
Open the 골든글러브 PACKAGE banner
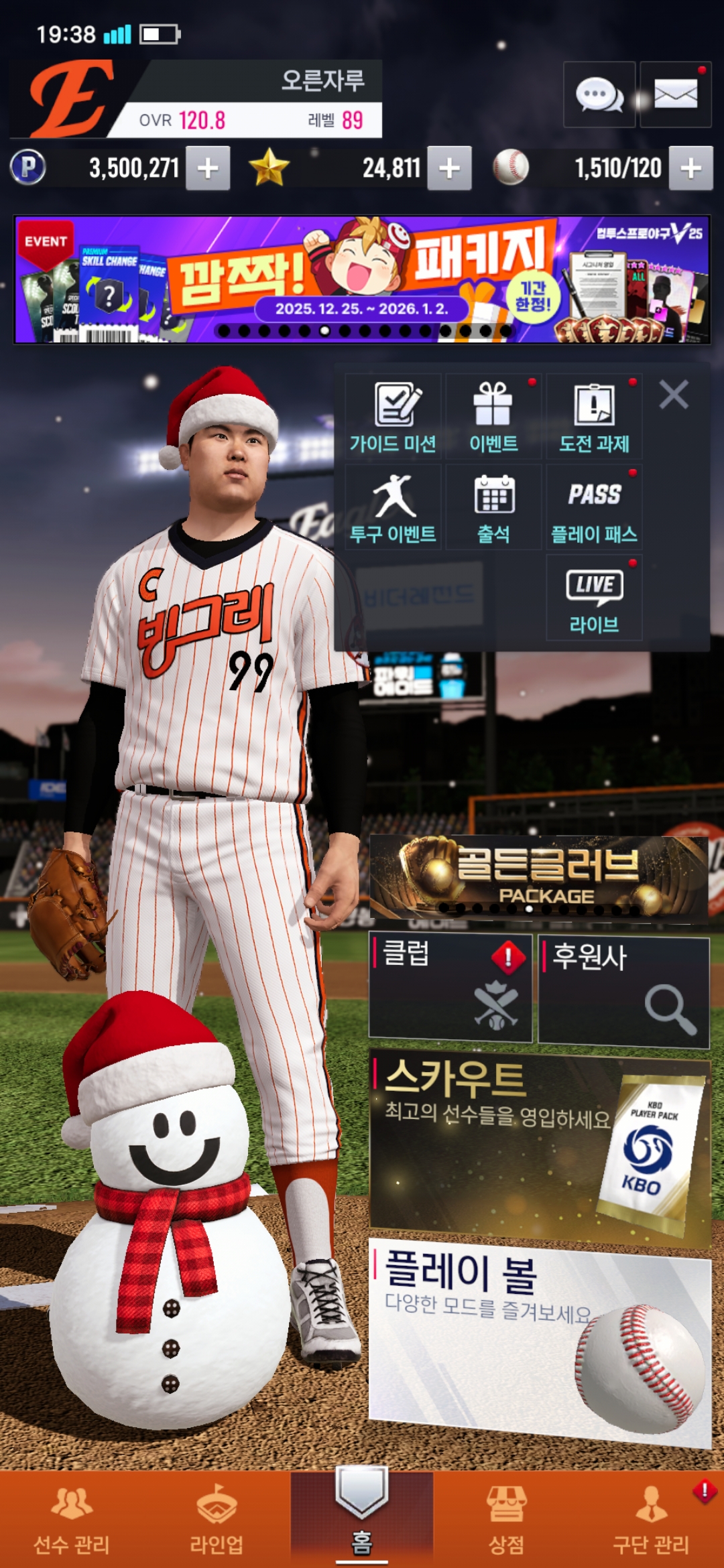[x=539, y=876]
